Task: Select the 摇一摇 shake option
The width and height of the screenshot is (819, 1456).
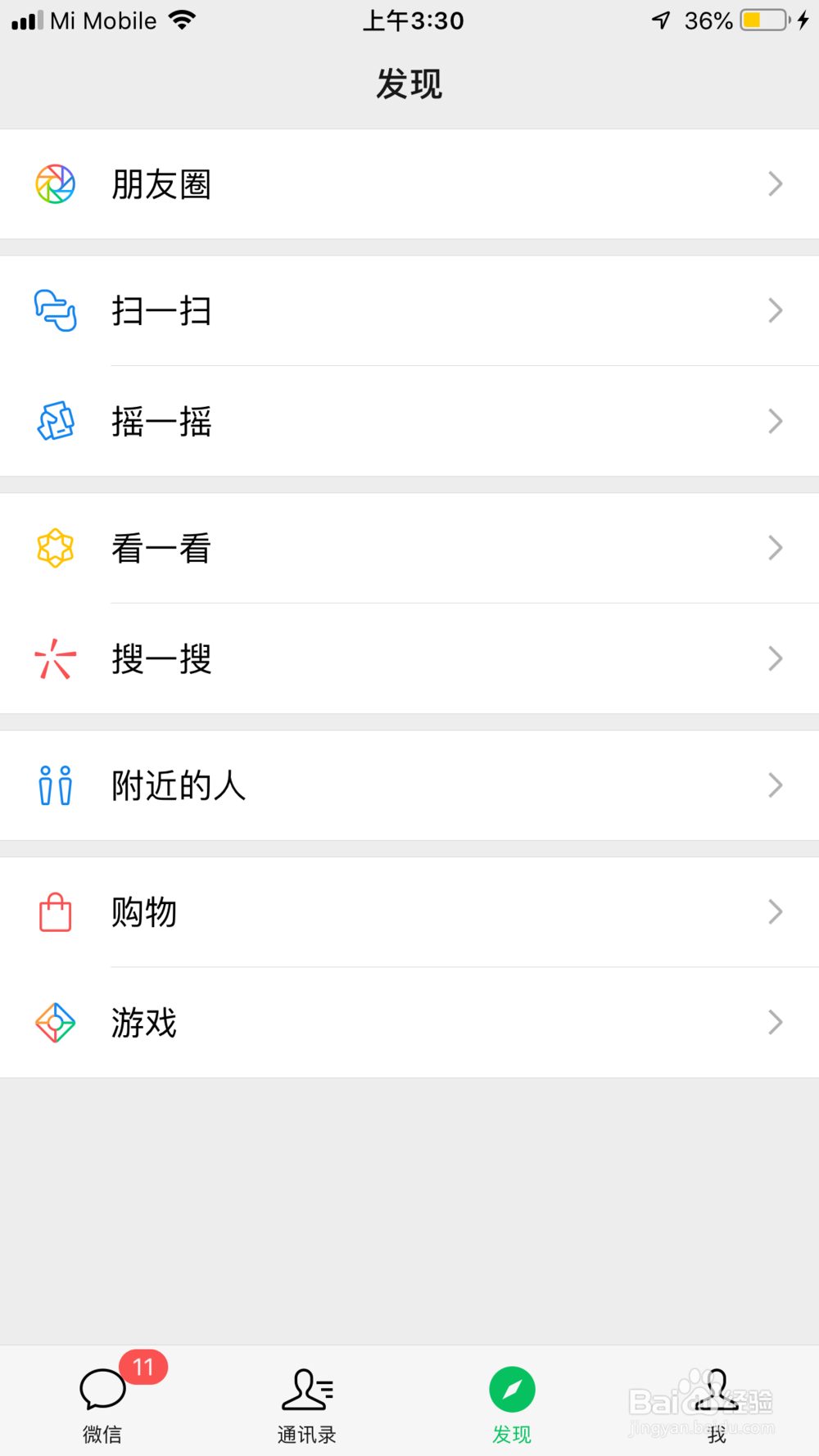Action: [409, 422]
